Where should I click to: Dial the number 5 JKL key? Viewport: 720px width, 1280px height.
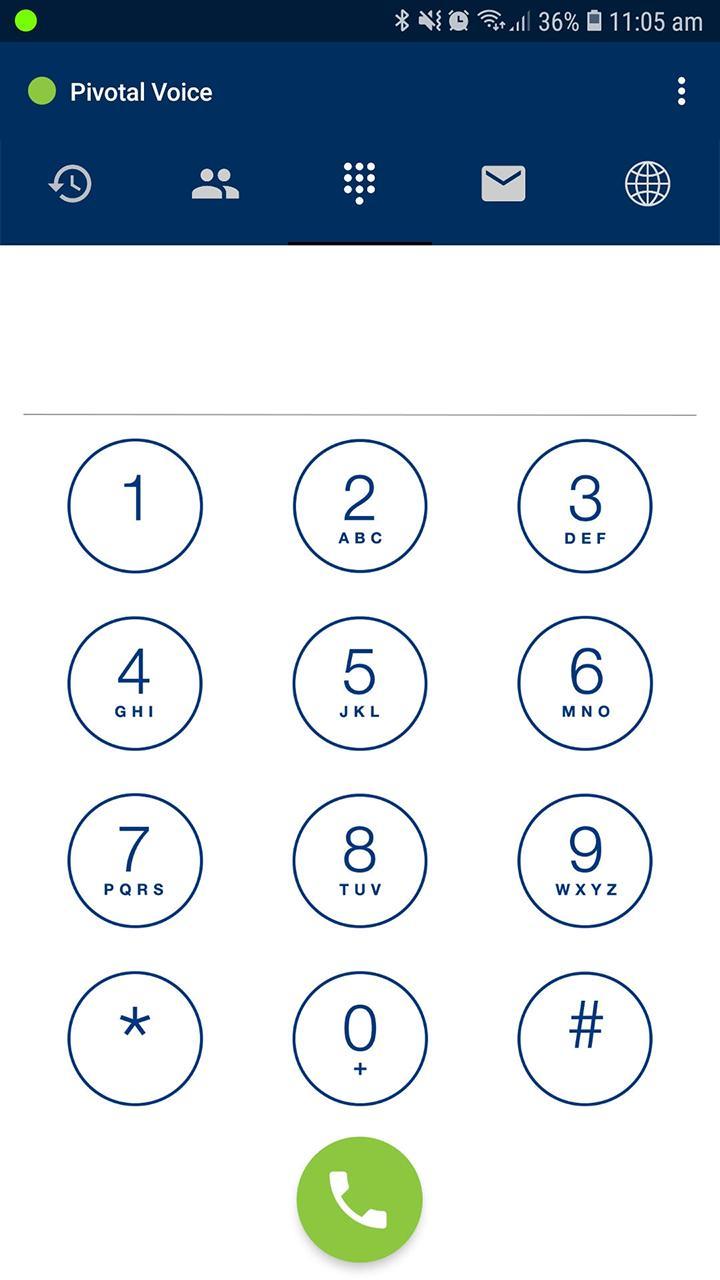coord(360,683)
